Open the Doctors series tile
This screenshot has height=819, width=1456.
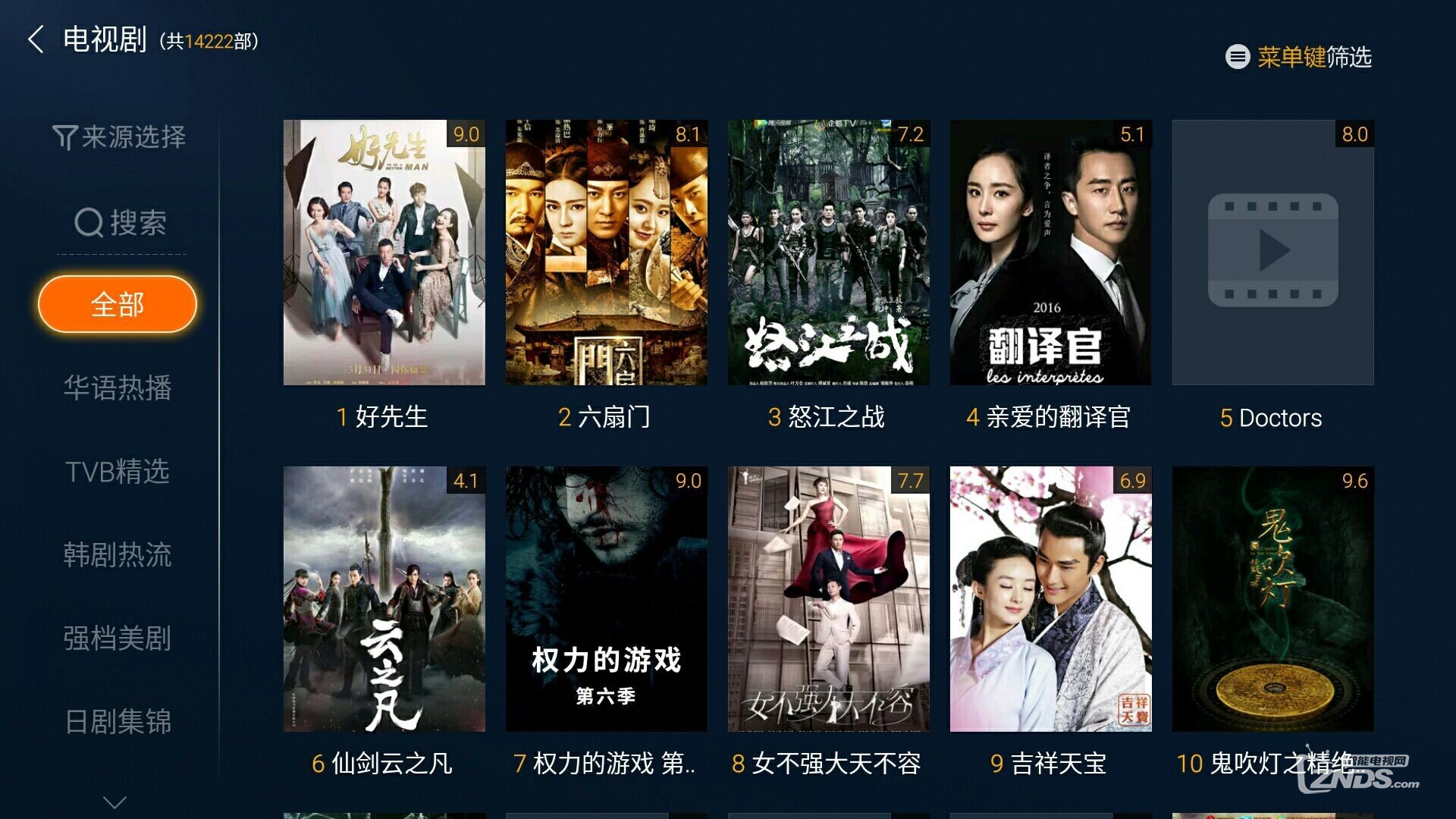click(1272, 253)
